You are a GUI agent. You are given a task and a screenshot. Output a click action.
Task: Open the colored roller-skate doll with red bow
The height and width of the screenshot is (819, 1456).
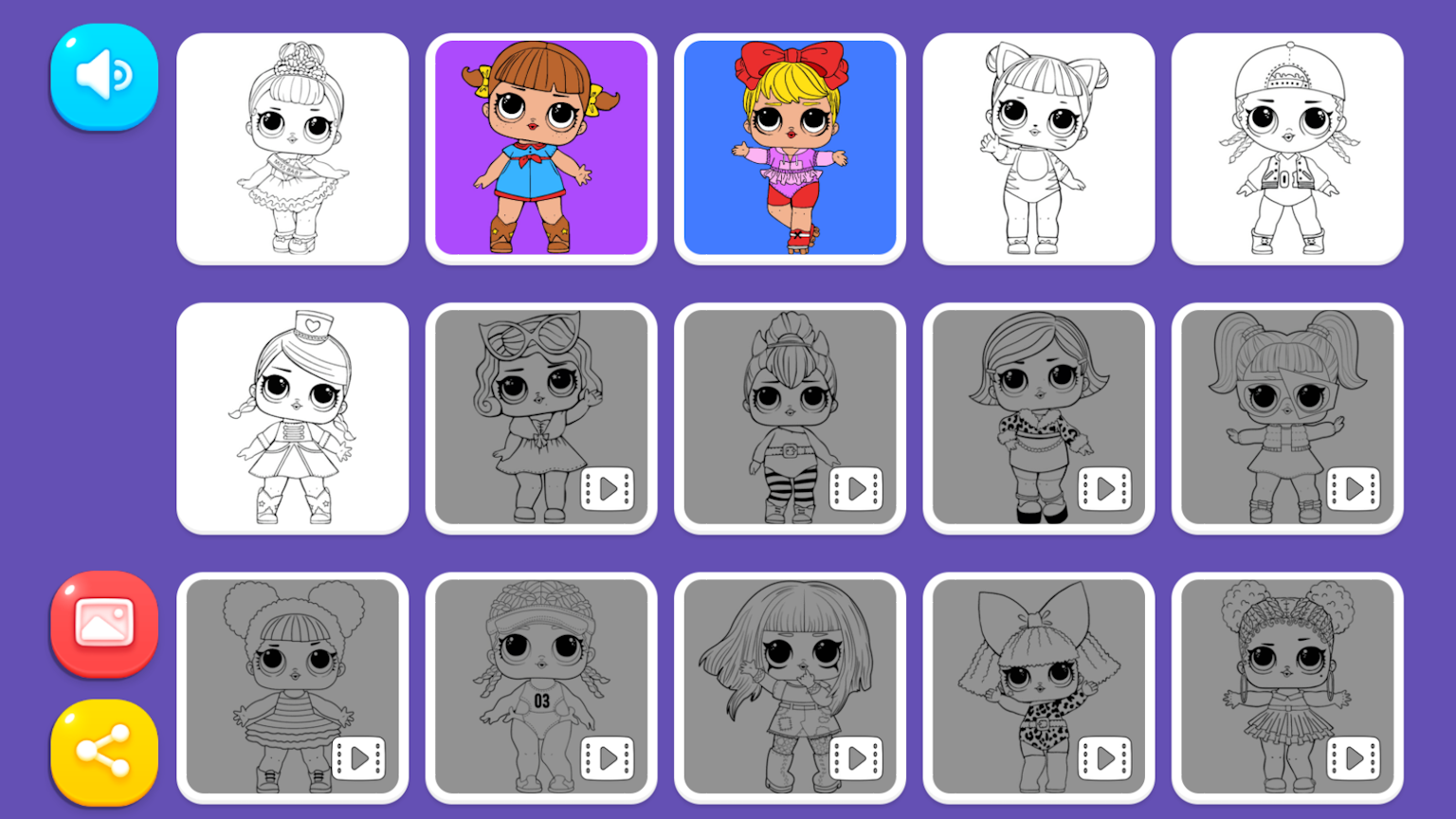click(790, 149)
